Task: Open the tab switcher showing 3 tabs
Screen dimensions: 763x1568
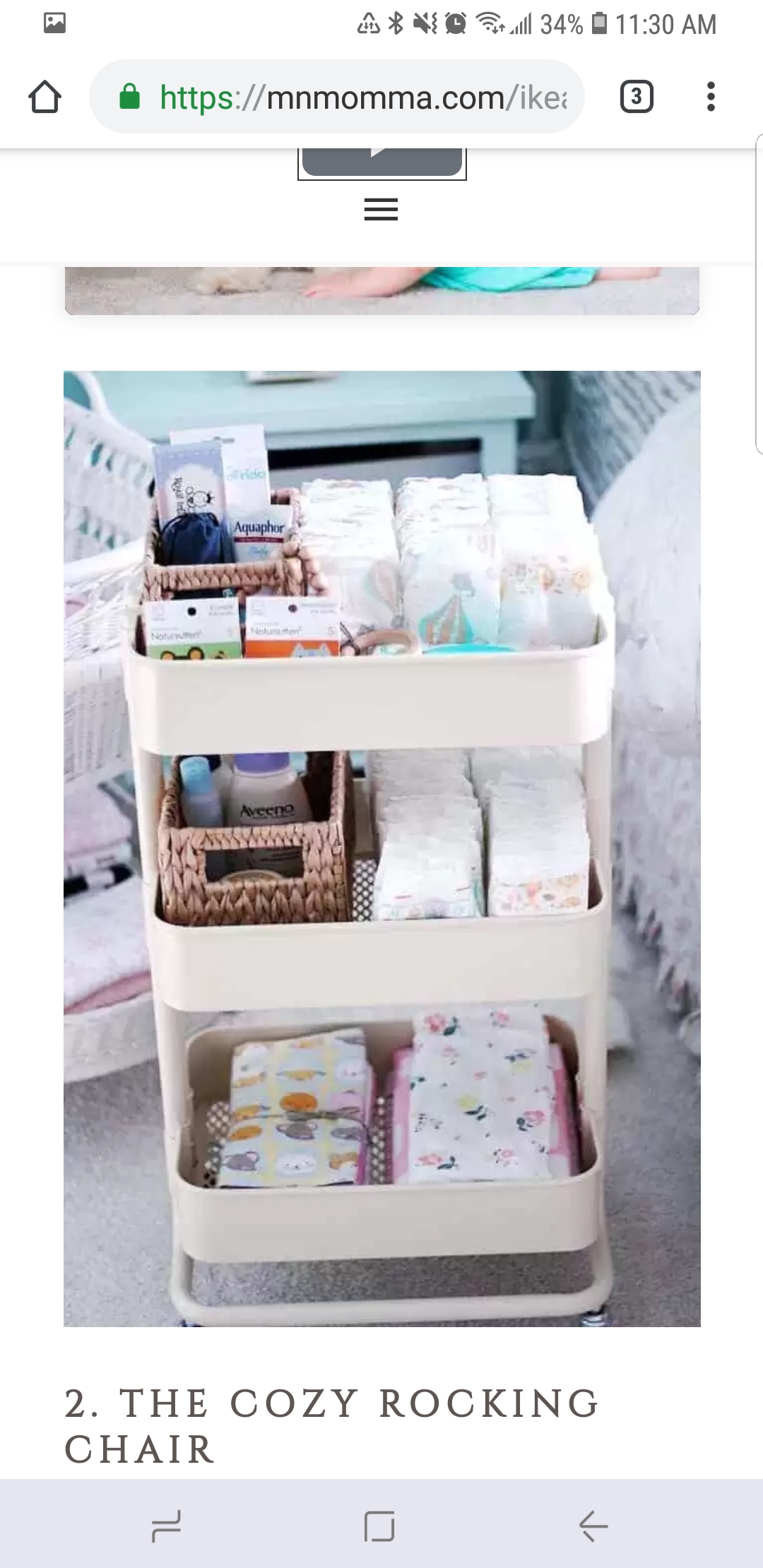Action: tap(636, 97)
